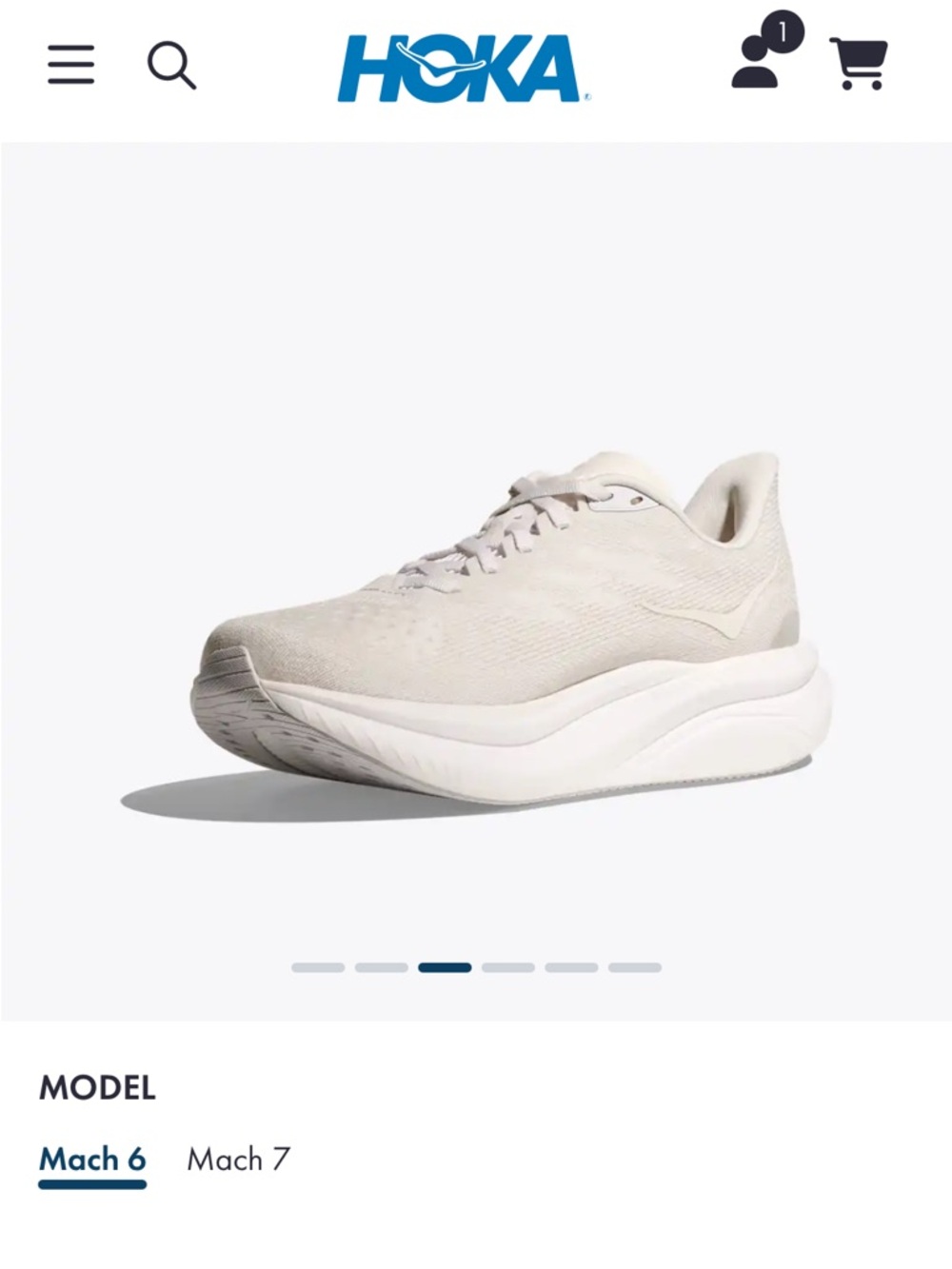Click the notification badge showing 1
The width and height of the screenshot is (952, 1269).
click(783, 31)
